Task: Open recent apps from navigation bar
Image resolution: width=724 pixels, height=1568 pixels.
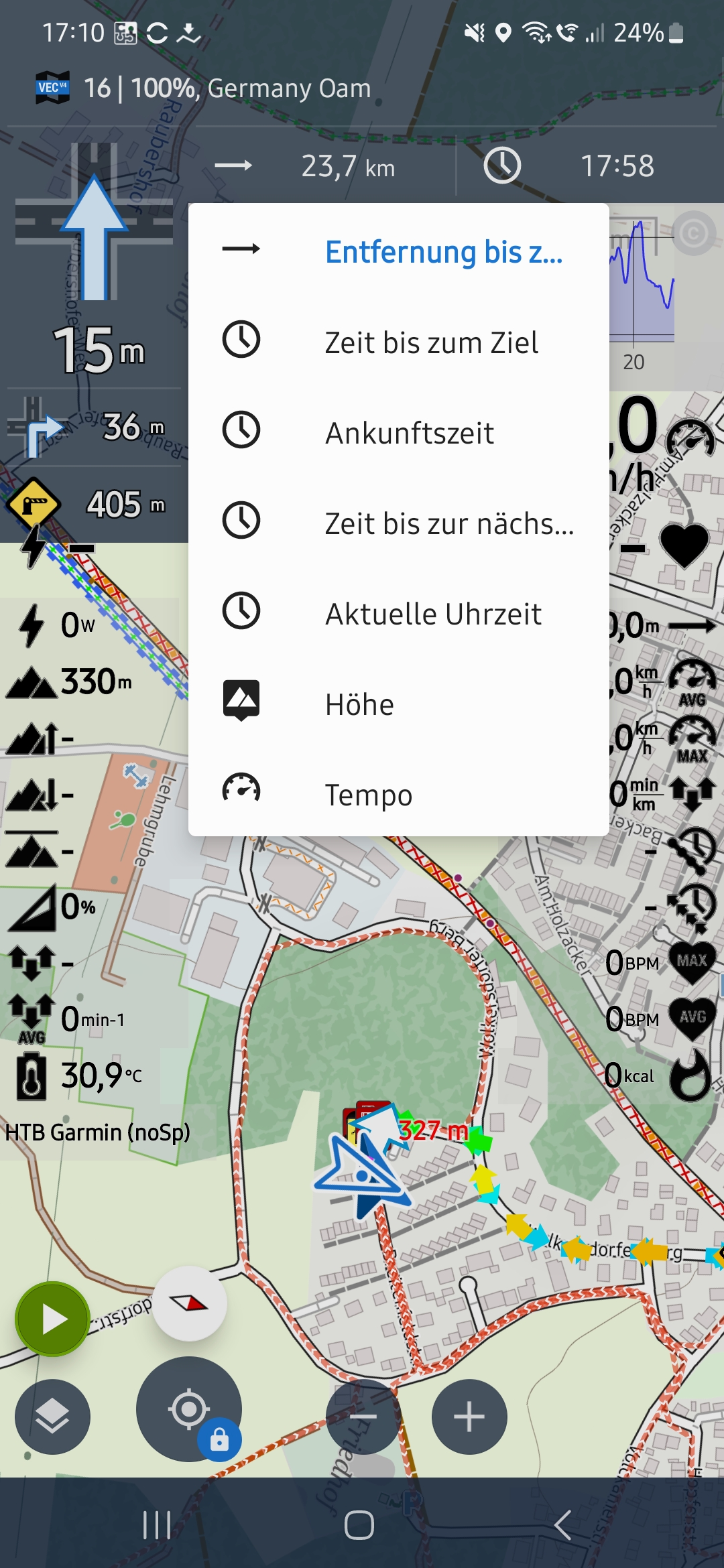Action: coord(157,1526)
